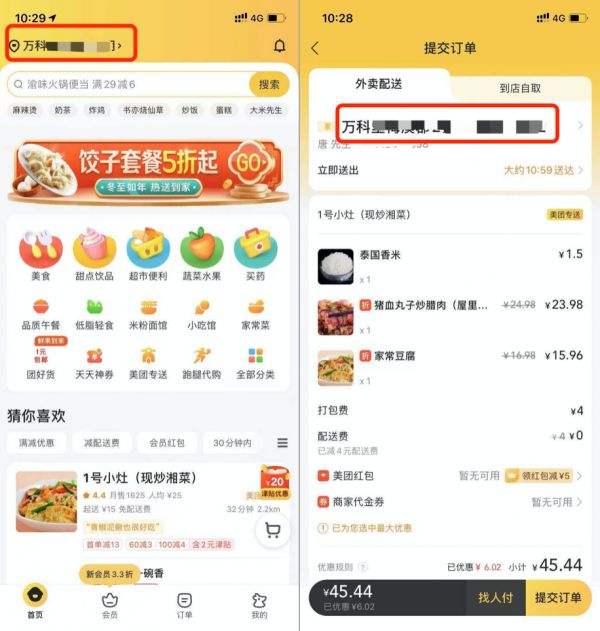Select the 麻辣烫 suggestion chip

29,110
